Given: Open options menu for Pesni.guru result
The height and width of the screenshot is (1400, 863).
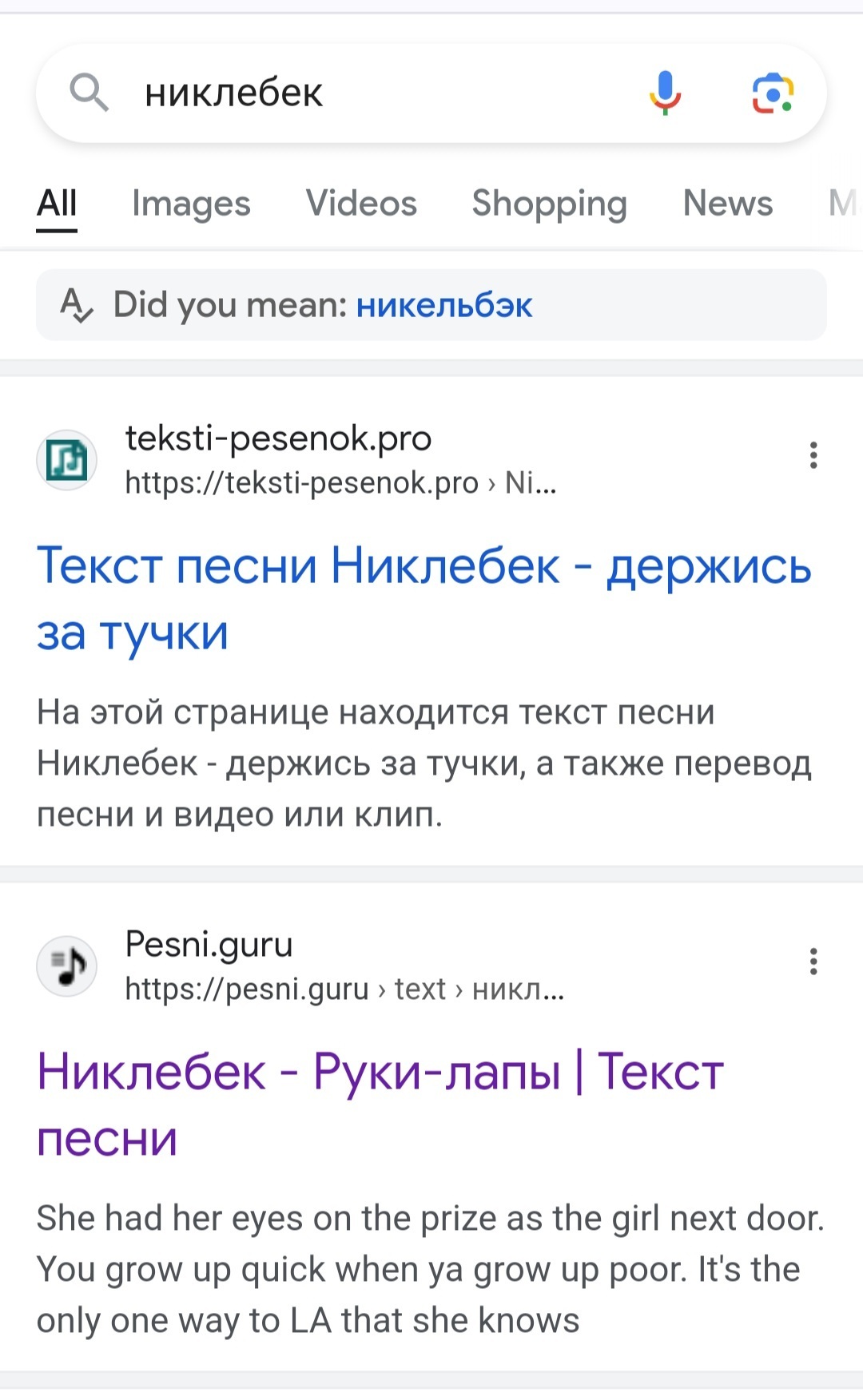Looking at the screenshot, I should pyautogui.click(x=813, y=962).
